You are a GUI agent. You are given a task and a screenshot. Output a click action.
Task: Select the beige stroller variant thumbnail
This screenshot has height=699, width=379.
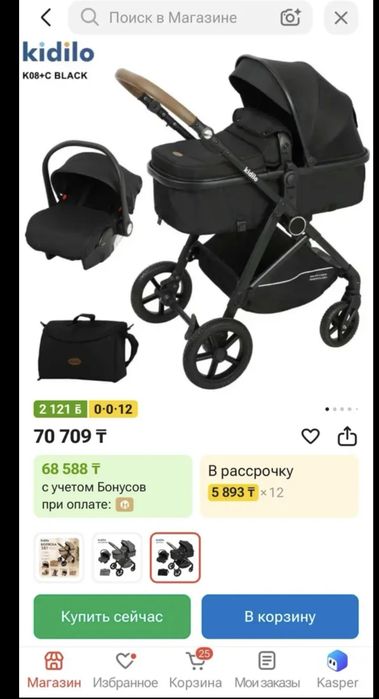[59, 558]
